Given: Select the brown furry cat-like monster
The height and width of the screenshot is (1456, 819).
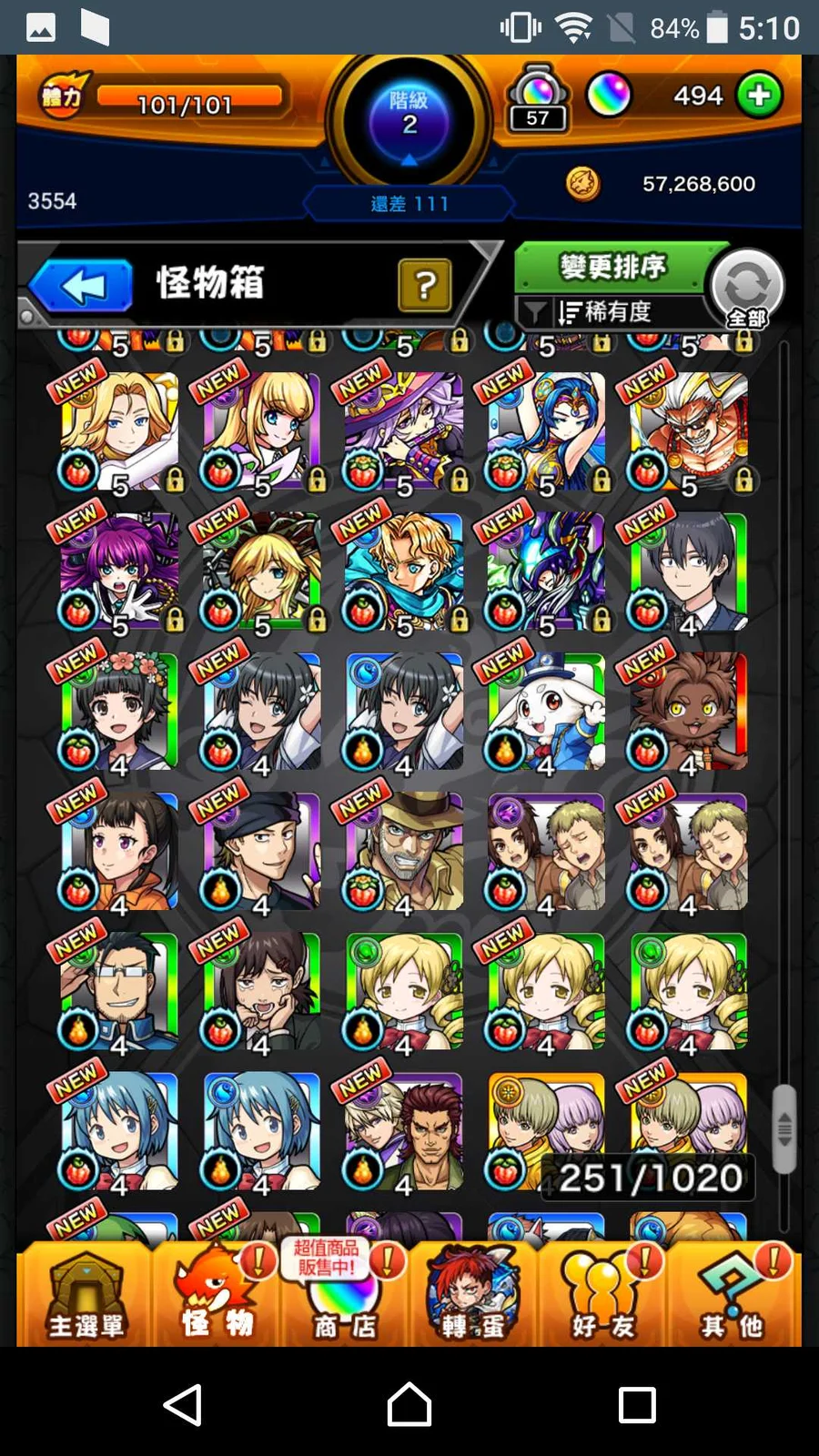Looking at the screenshot, I should click(x=689, y=711).
